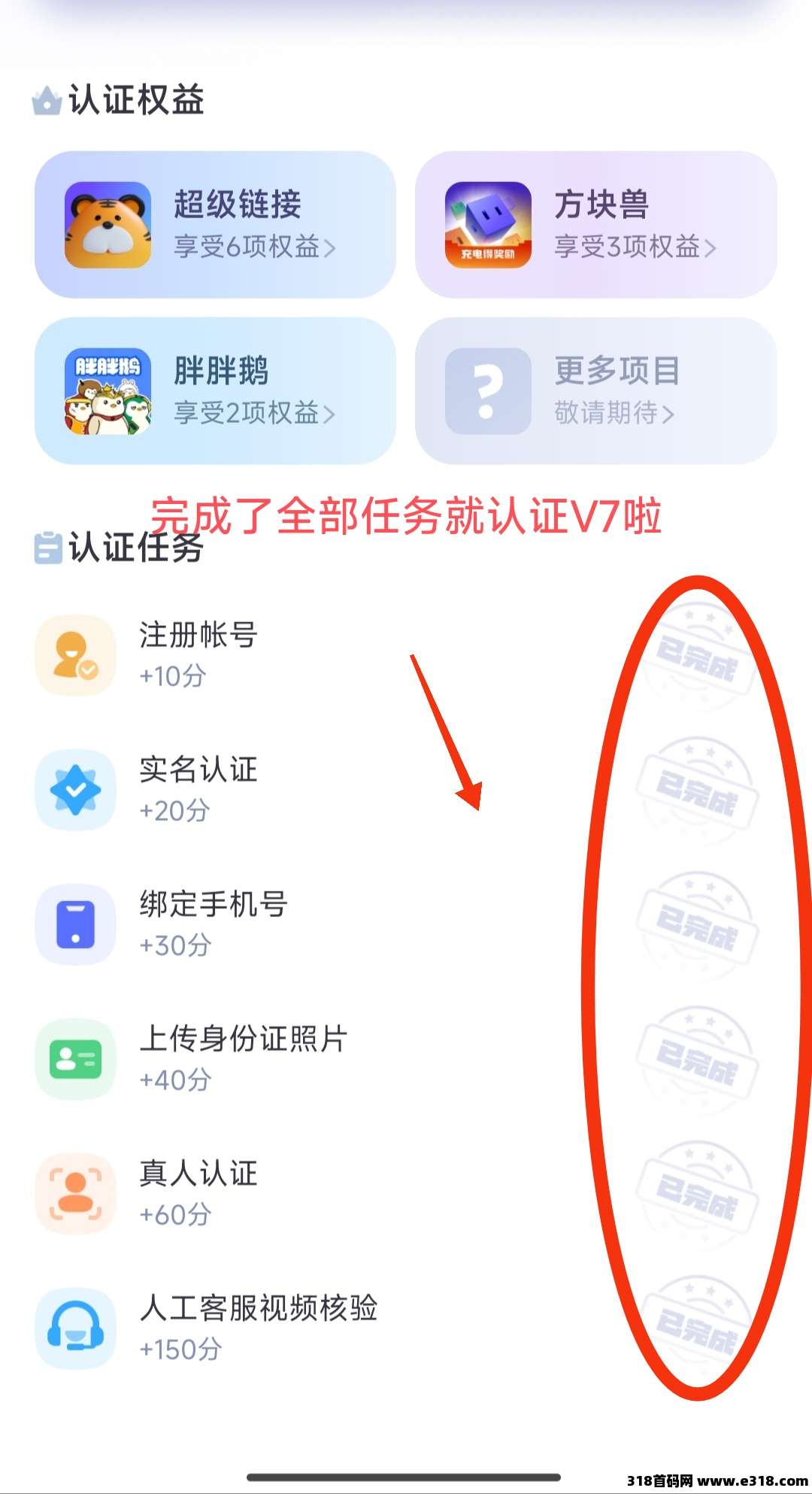Viewport: 812px width, 1494px height.
Task: Open the 注册帐号 task row
Action: (x=406, y=654)
